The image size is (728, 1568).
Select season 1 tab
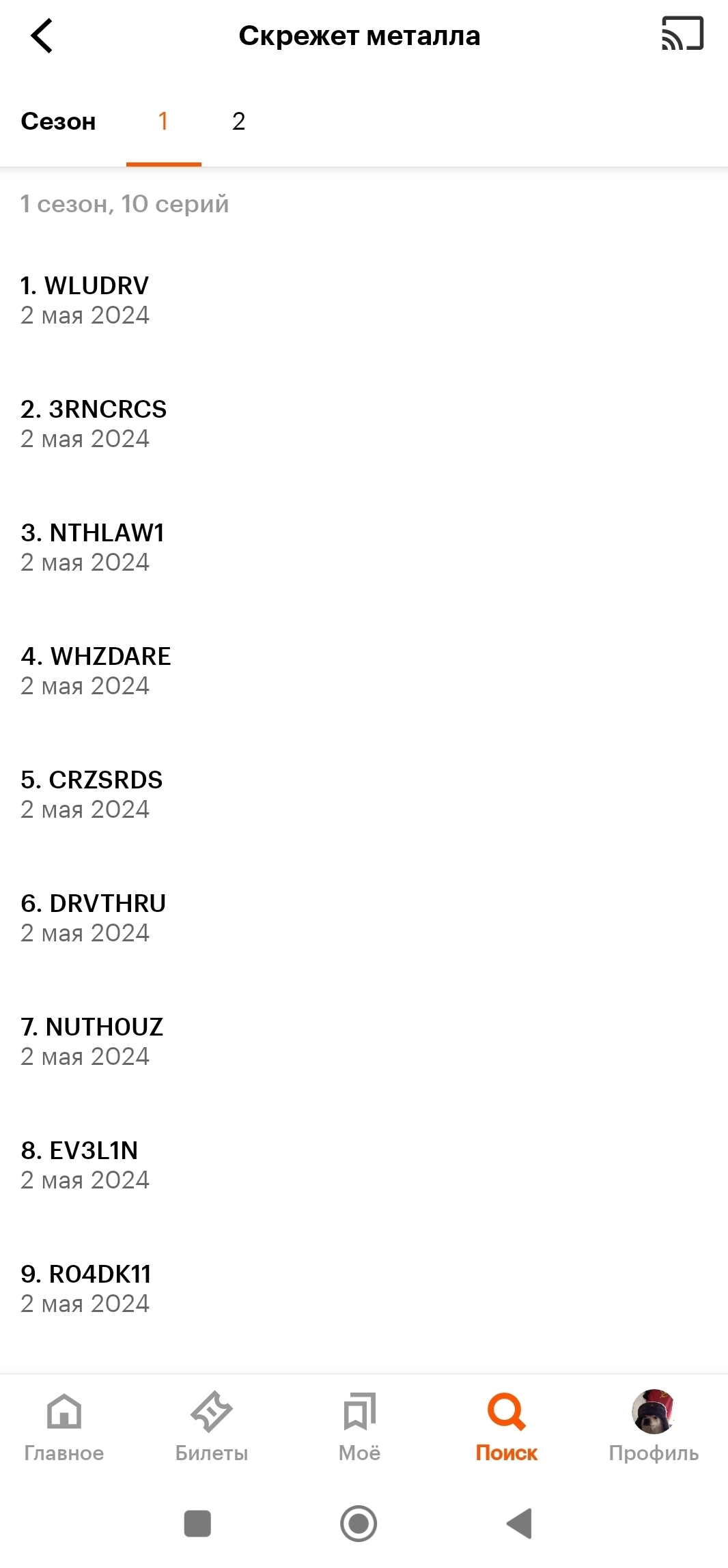[x=163, y=122]
